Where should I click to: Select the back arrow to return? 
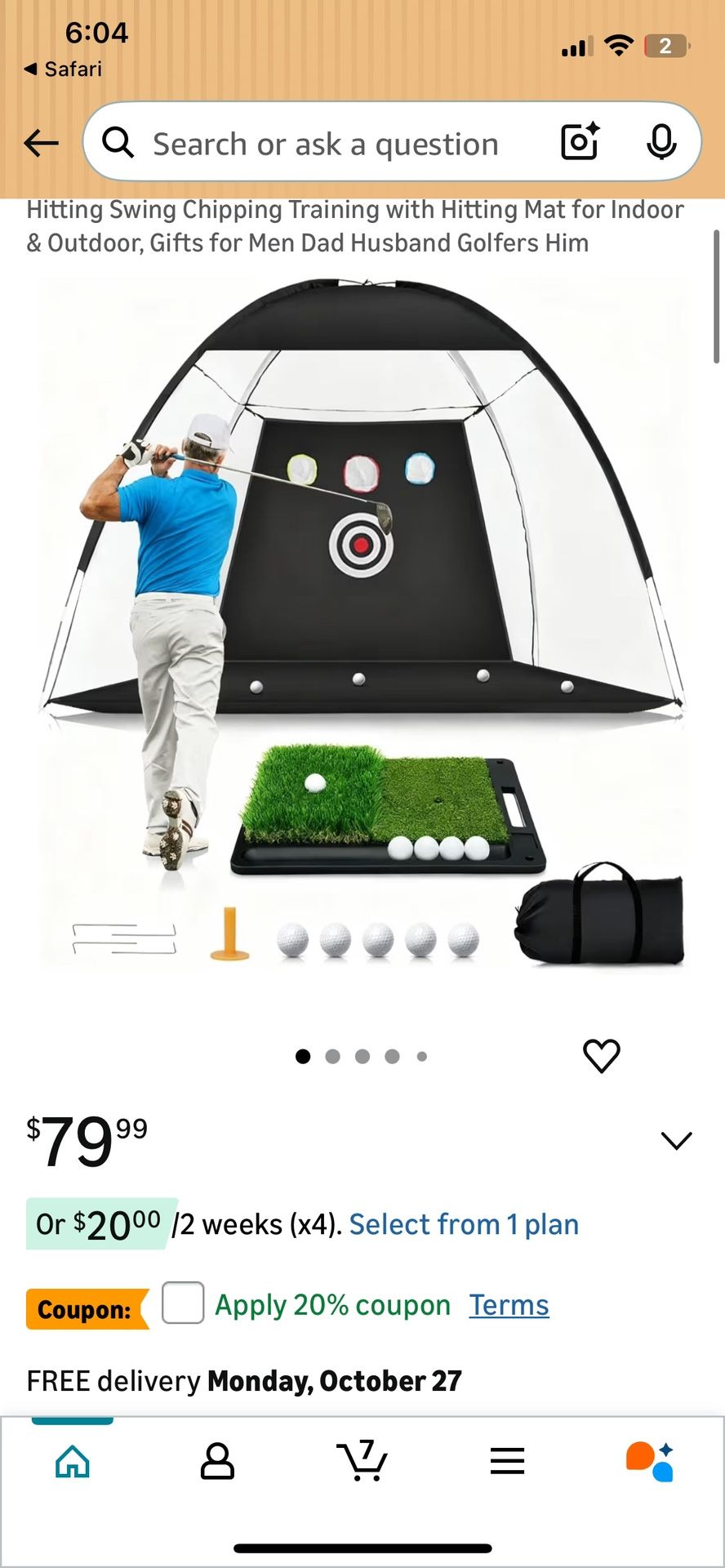point(40,142)
